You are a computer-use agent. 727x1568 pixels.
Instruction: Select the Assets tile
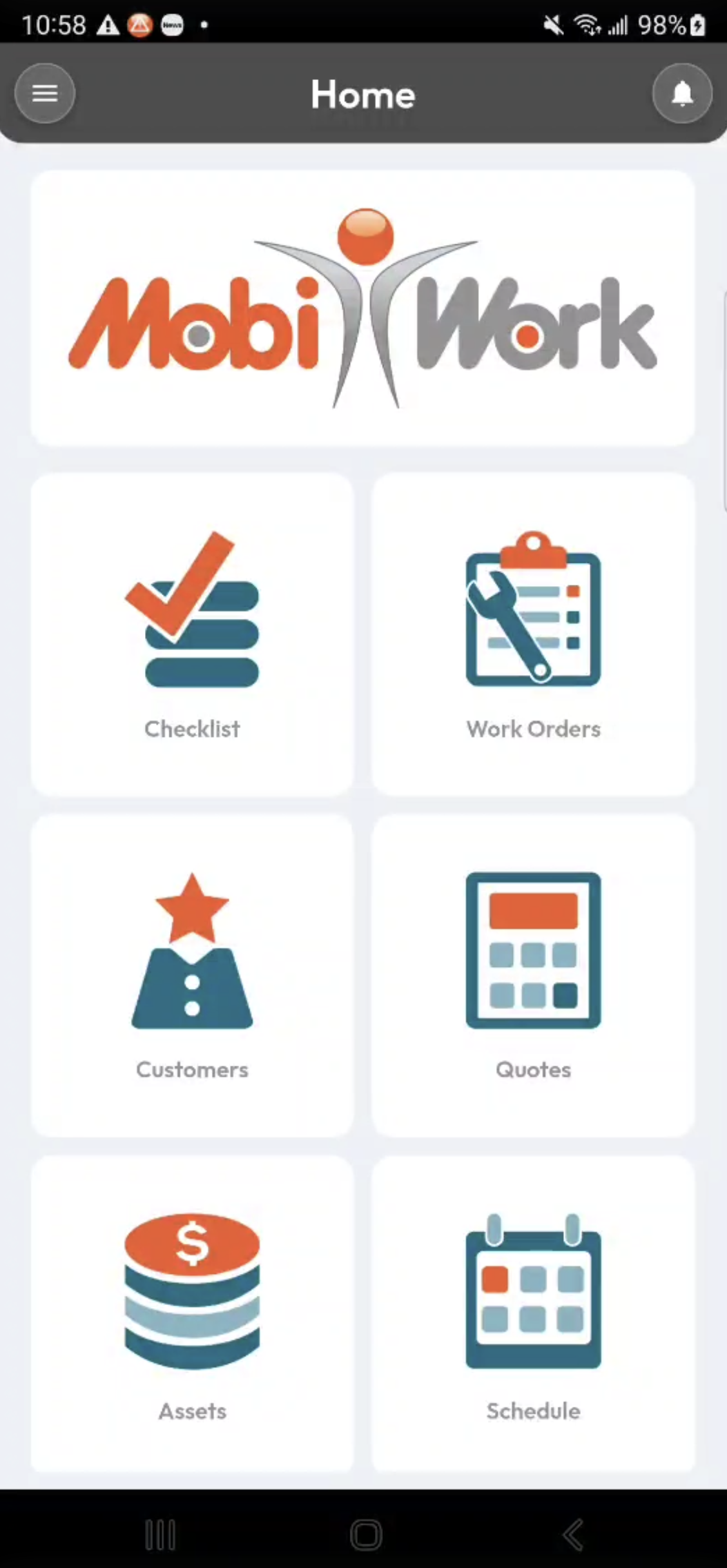point(192,1315)
